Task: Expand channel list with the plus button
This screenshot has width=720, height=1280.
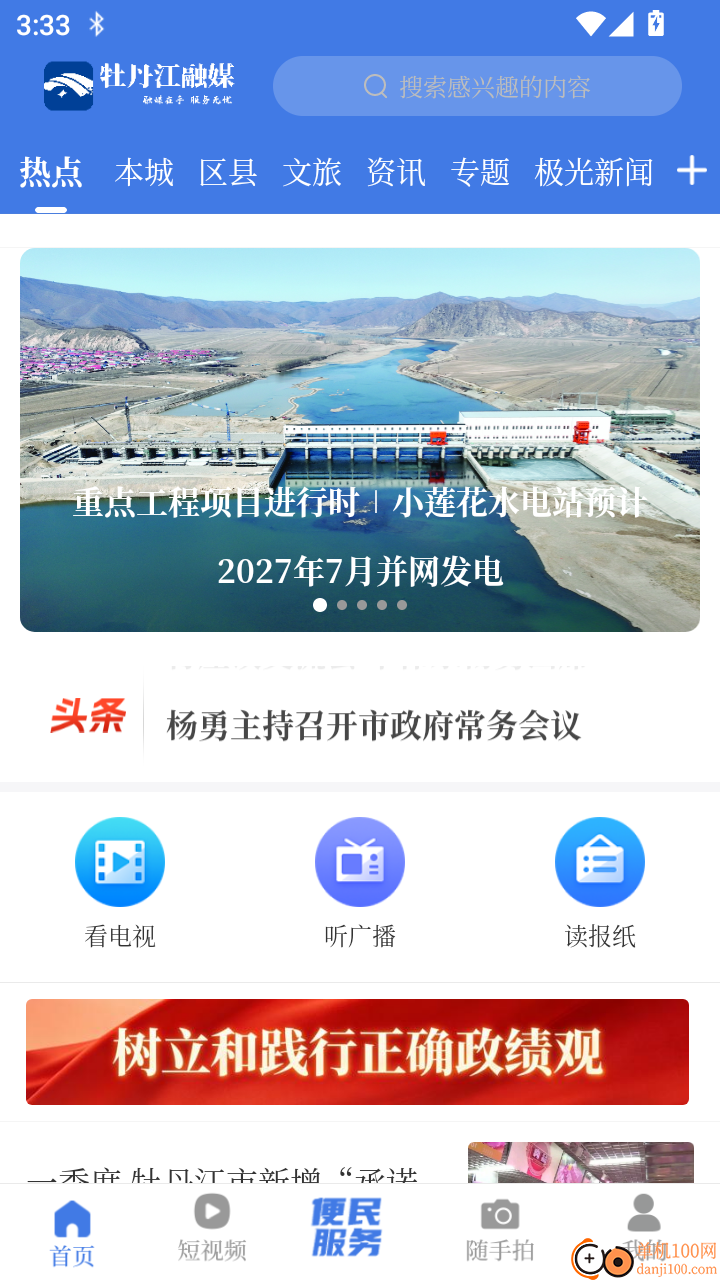Action: click(x=691, y=171)
